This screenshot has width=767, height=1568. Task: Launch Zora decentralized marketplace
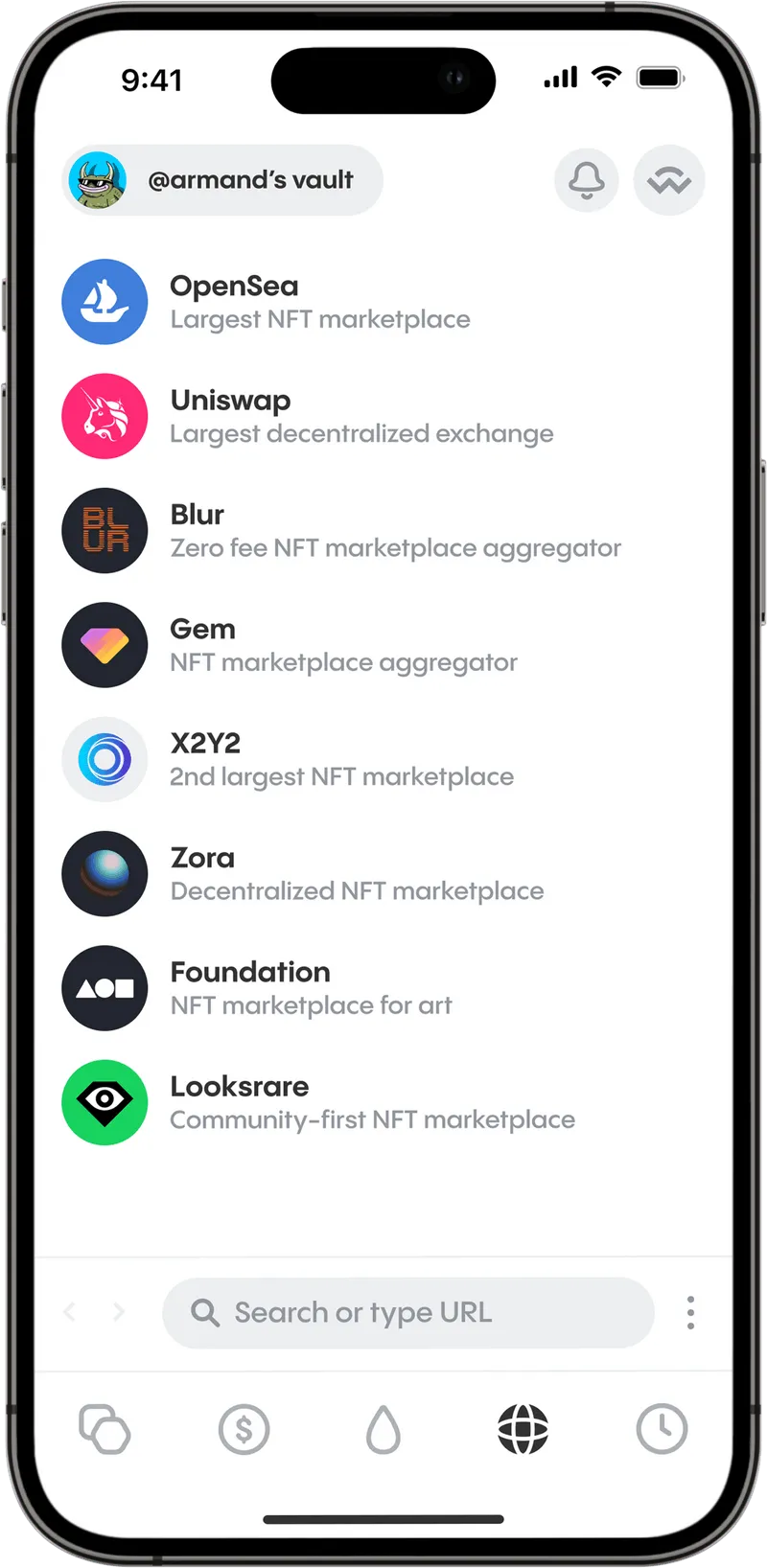coord(383,874)
